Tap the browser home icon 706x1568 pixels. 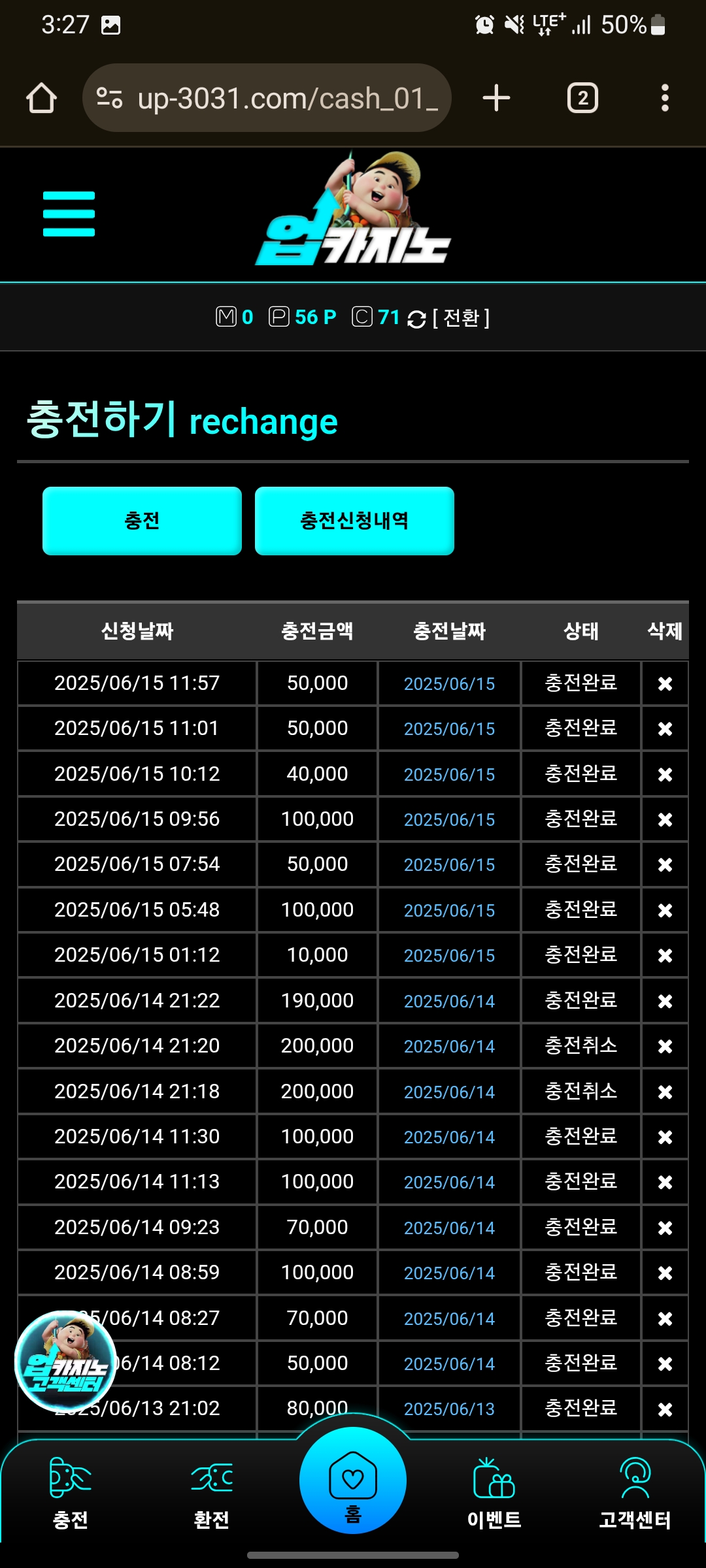(41, 98)
